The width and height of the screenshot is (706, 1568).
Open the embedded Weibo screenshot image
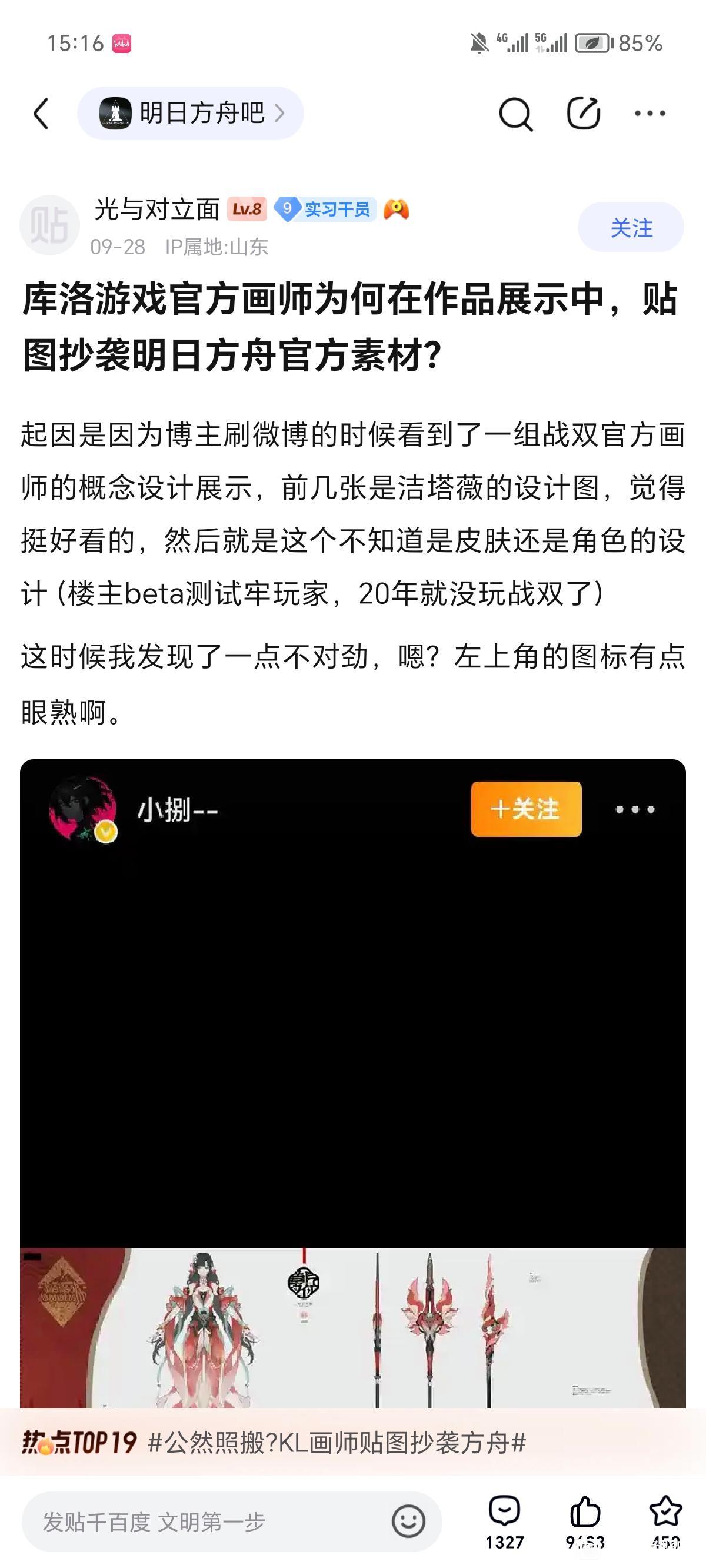tap(353, 1084)
